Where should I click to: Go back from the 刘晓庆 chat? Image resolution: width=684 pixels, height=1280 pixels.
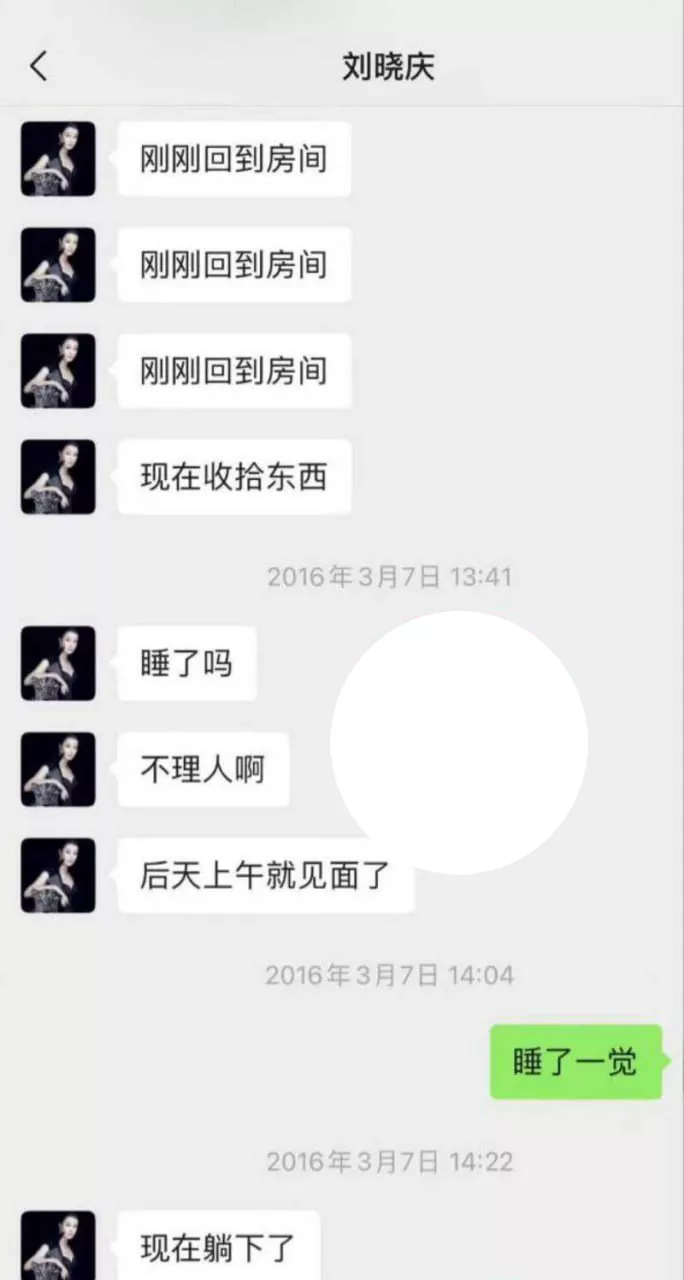[x=38, y=67]
